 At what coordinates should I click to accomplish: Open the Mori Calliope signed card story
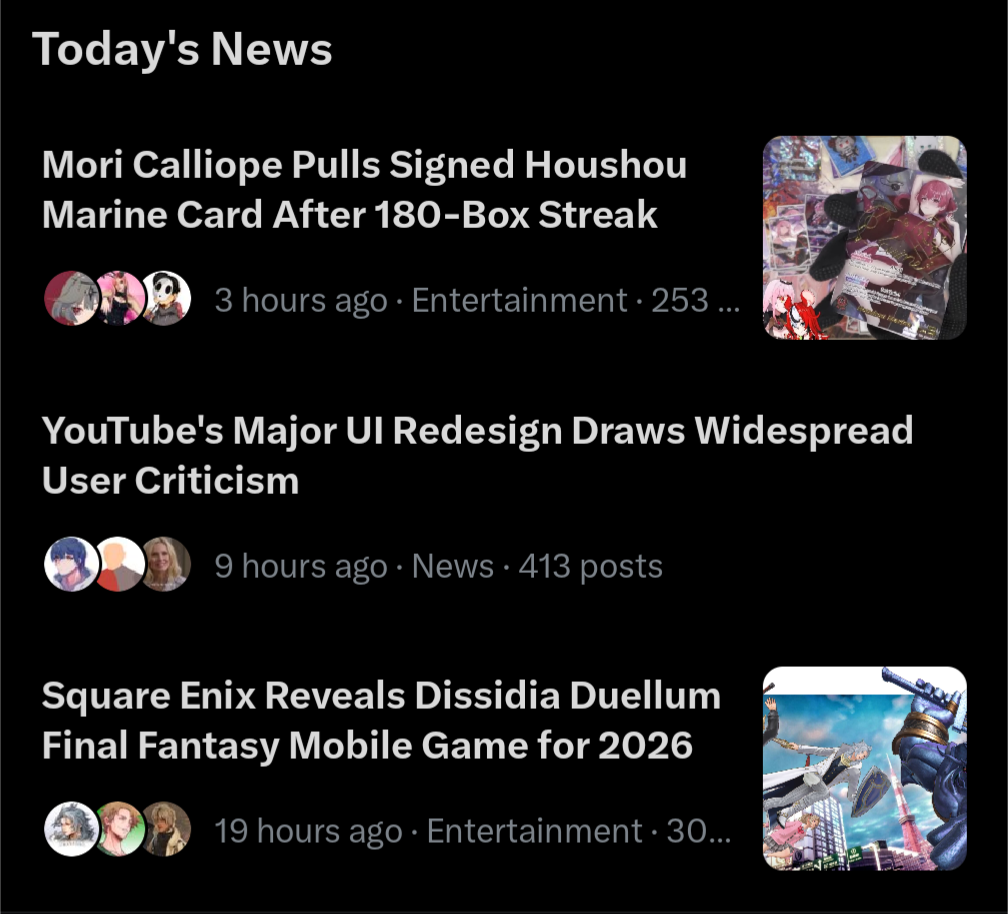click(364, 189)
